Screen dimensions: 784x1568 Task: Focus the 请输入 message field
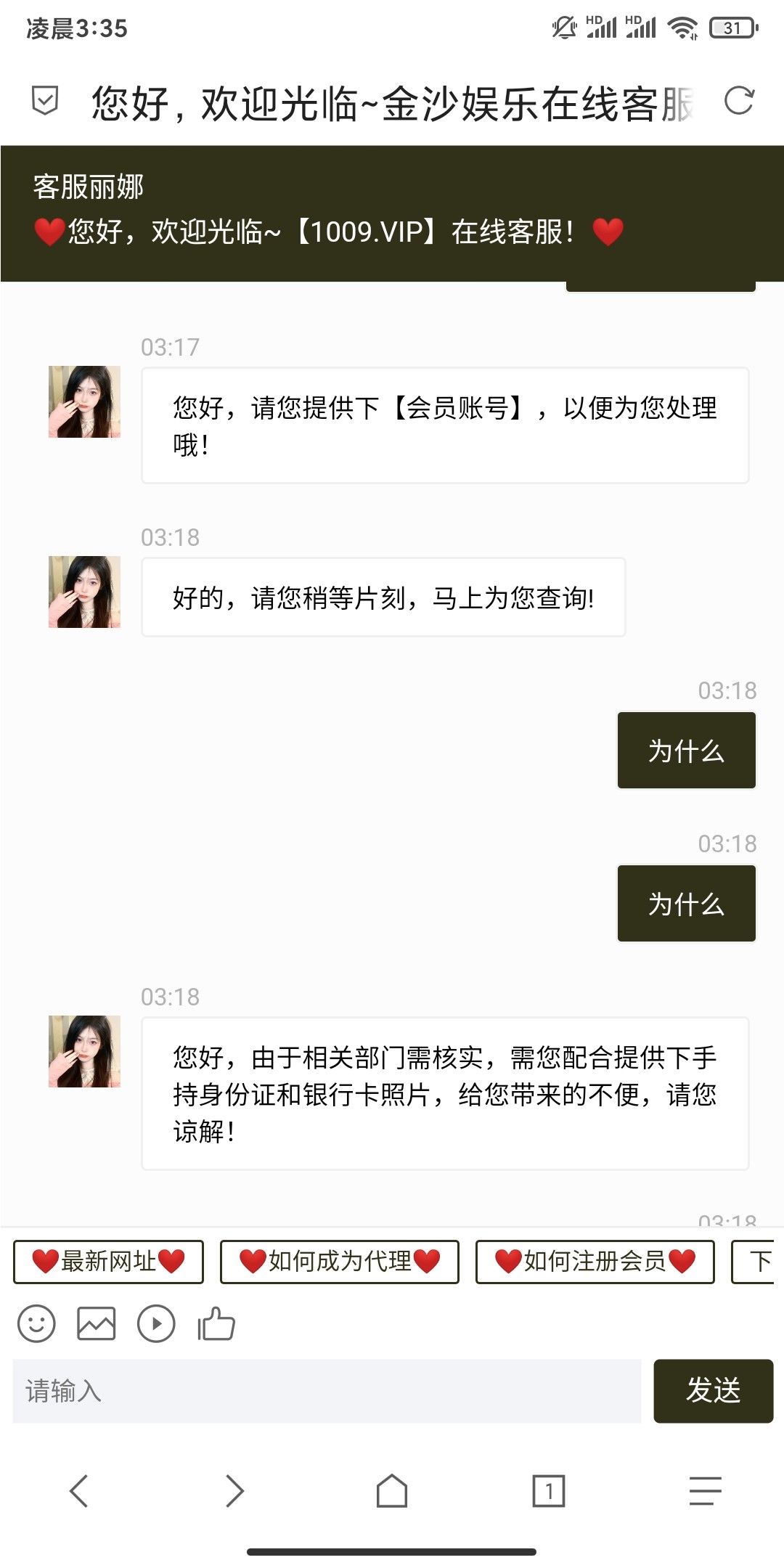click(327, 1391)
